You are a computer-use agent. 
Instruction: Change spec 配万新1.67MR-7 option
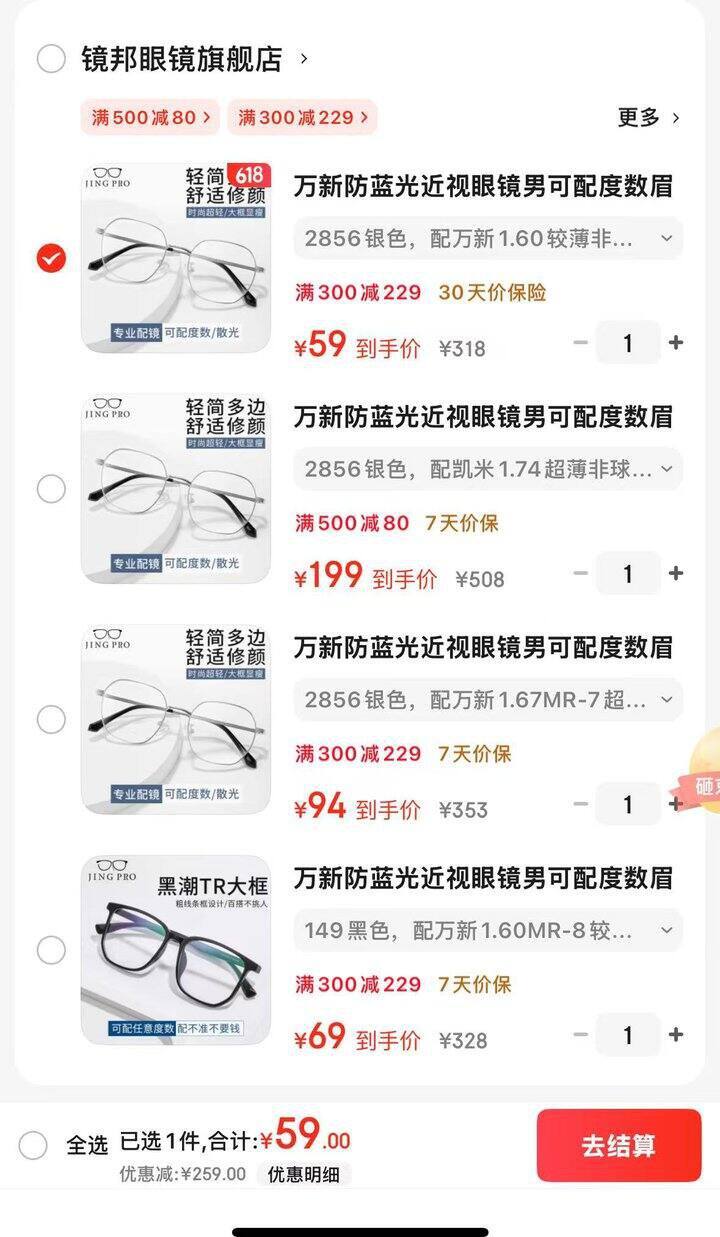point(488,700)
